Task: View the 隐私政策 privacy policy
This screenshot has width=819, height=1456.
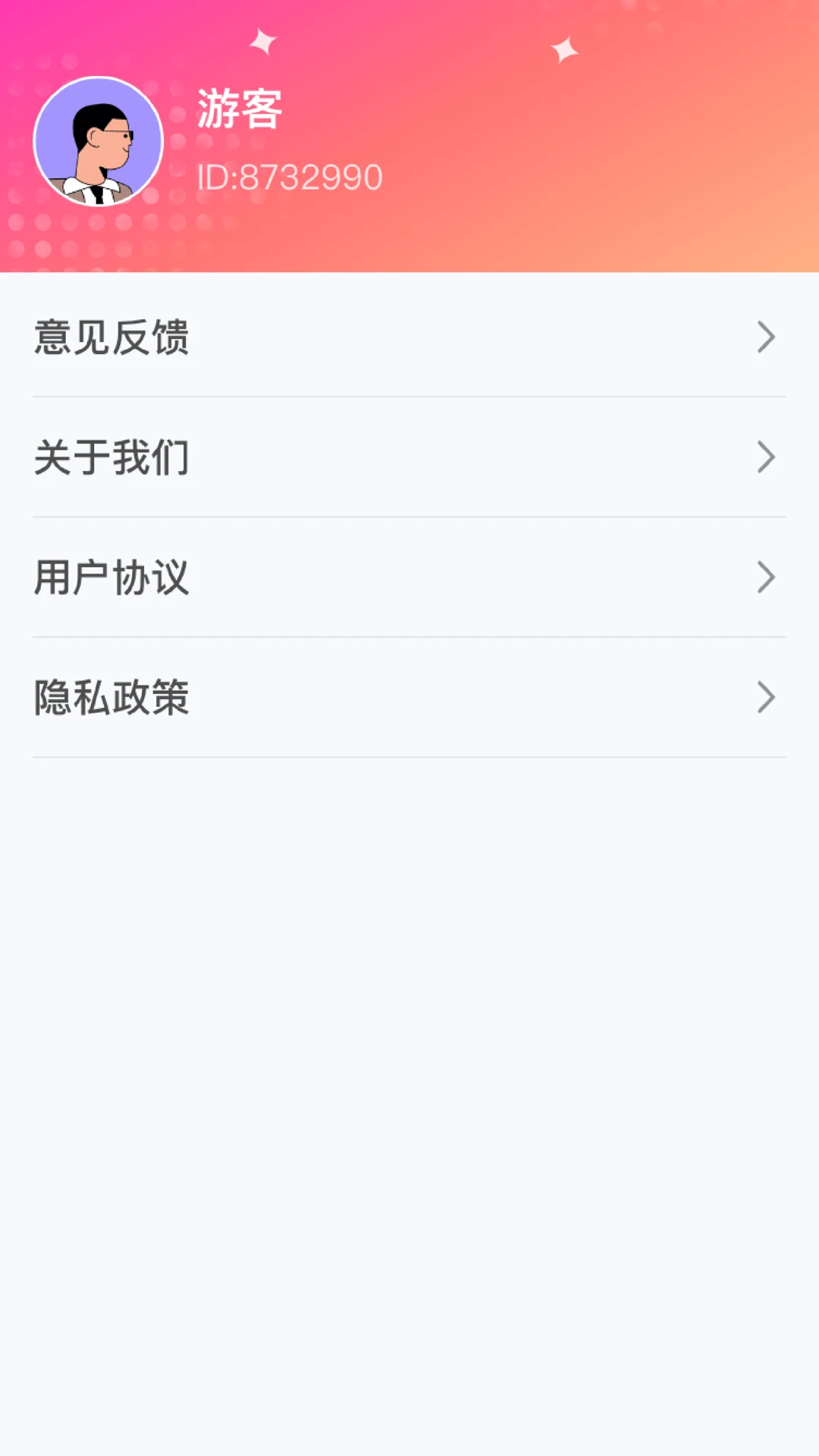Action: pyautogui.click(x=111, y=698)
